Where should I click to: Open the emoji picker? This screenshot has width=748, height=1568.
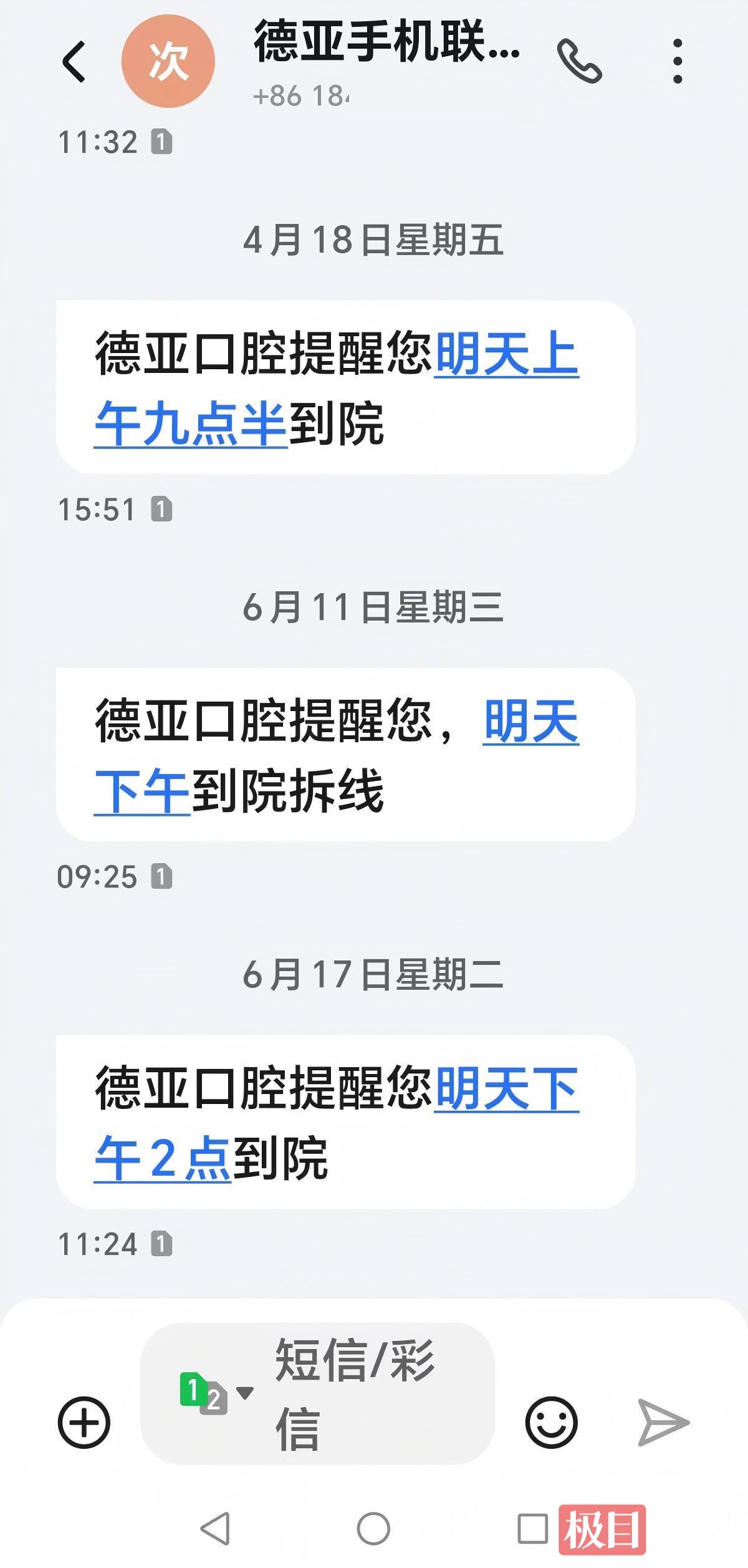(x=551, y=1423)
